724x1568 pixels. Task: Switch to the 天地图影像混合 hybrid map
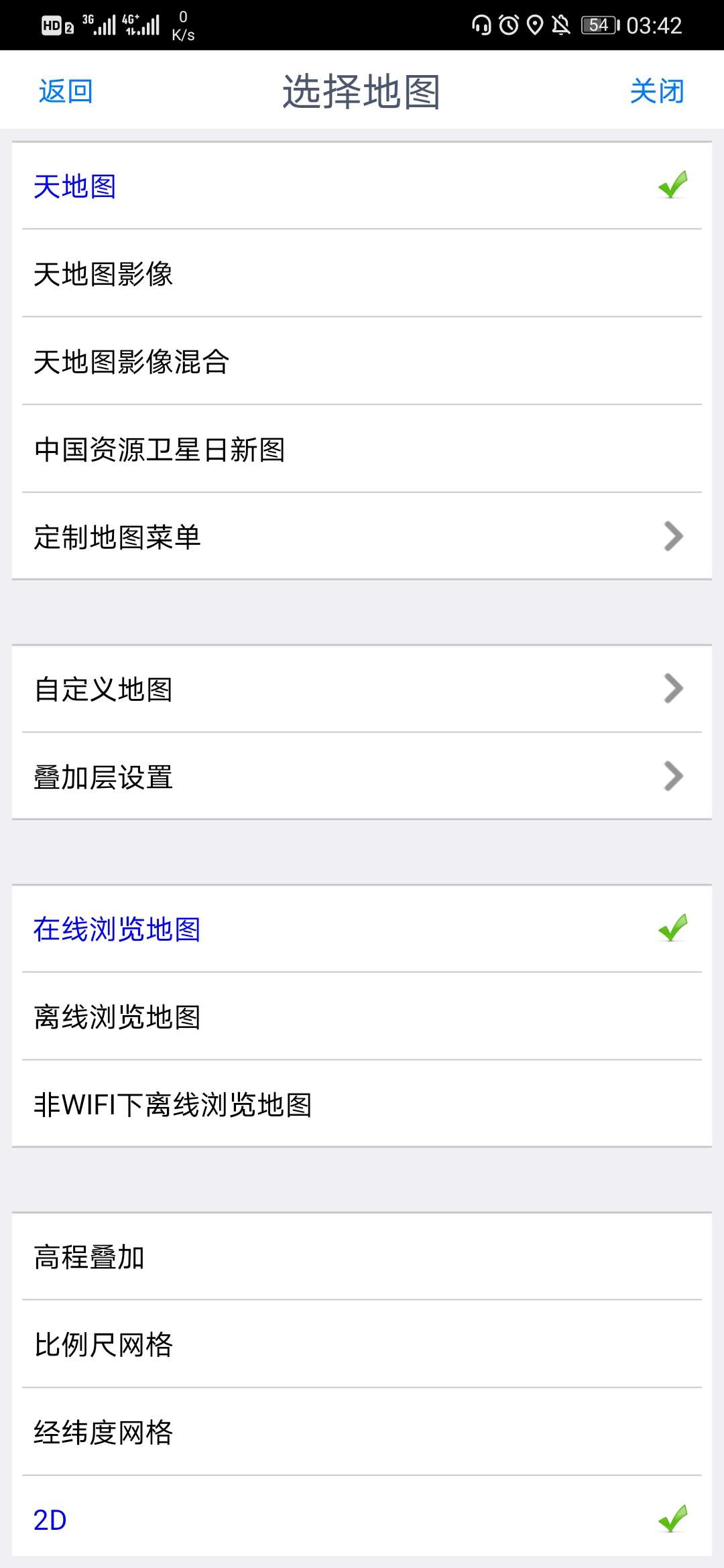pyautogui.click(x=362, y=362)
